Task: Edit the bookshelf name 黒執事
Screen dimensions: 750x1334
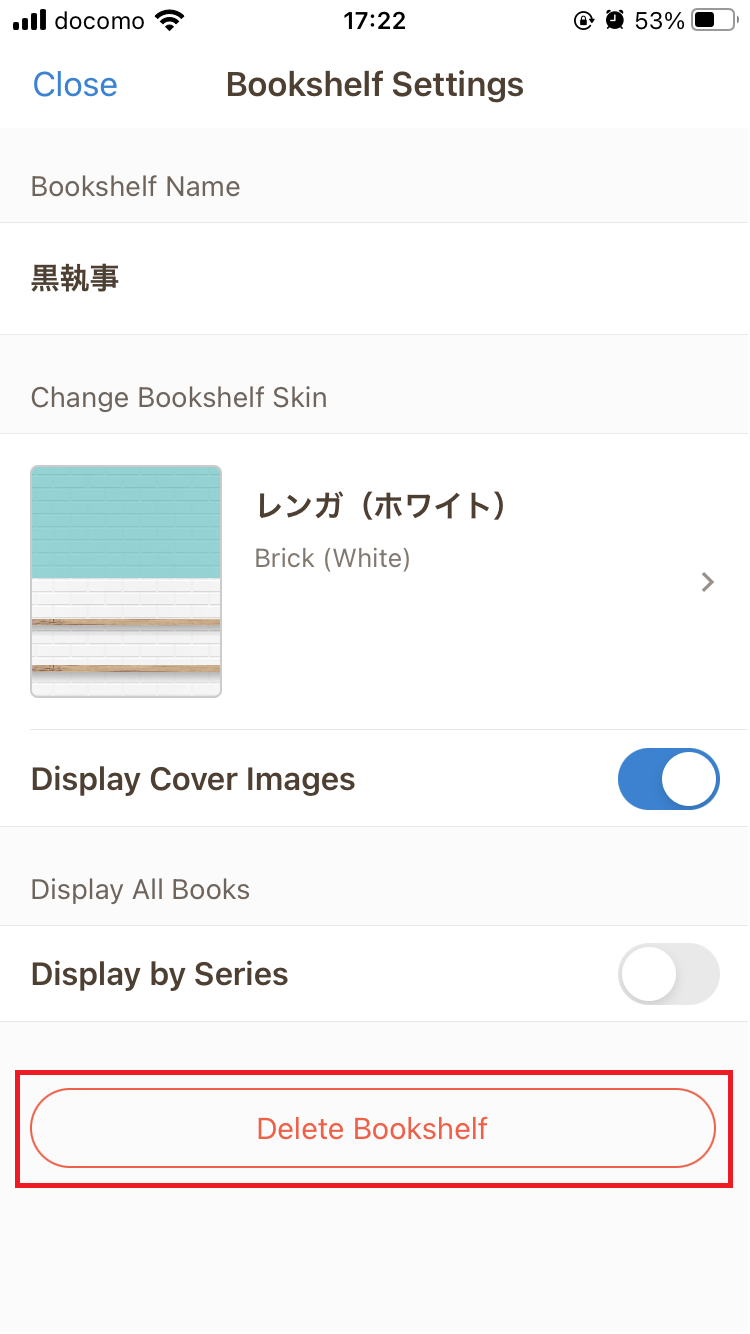Action: [x=374, y=279]
